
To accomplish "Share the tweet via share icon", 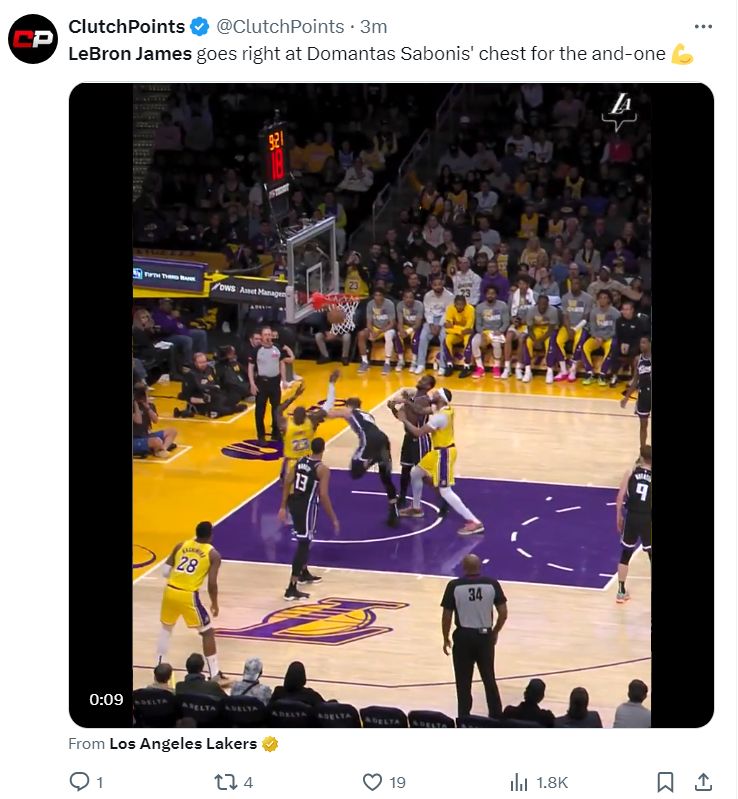I will [703, 782].
